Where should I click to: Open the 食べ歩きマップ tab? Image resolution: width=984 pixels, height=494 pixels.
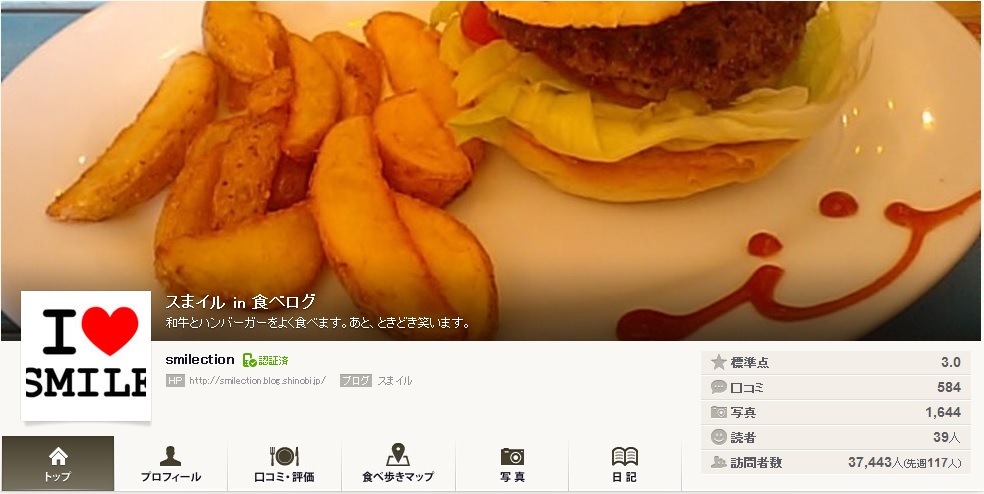click(x=398, y=464)
